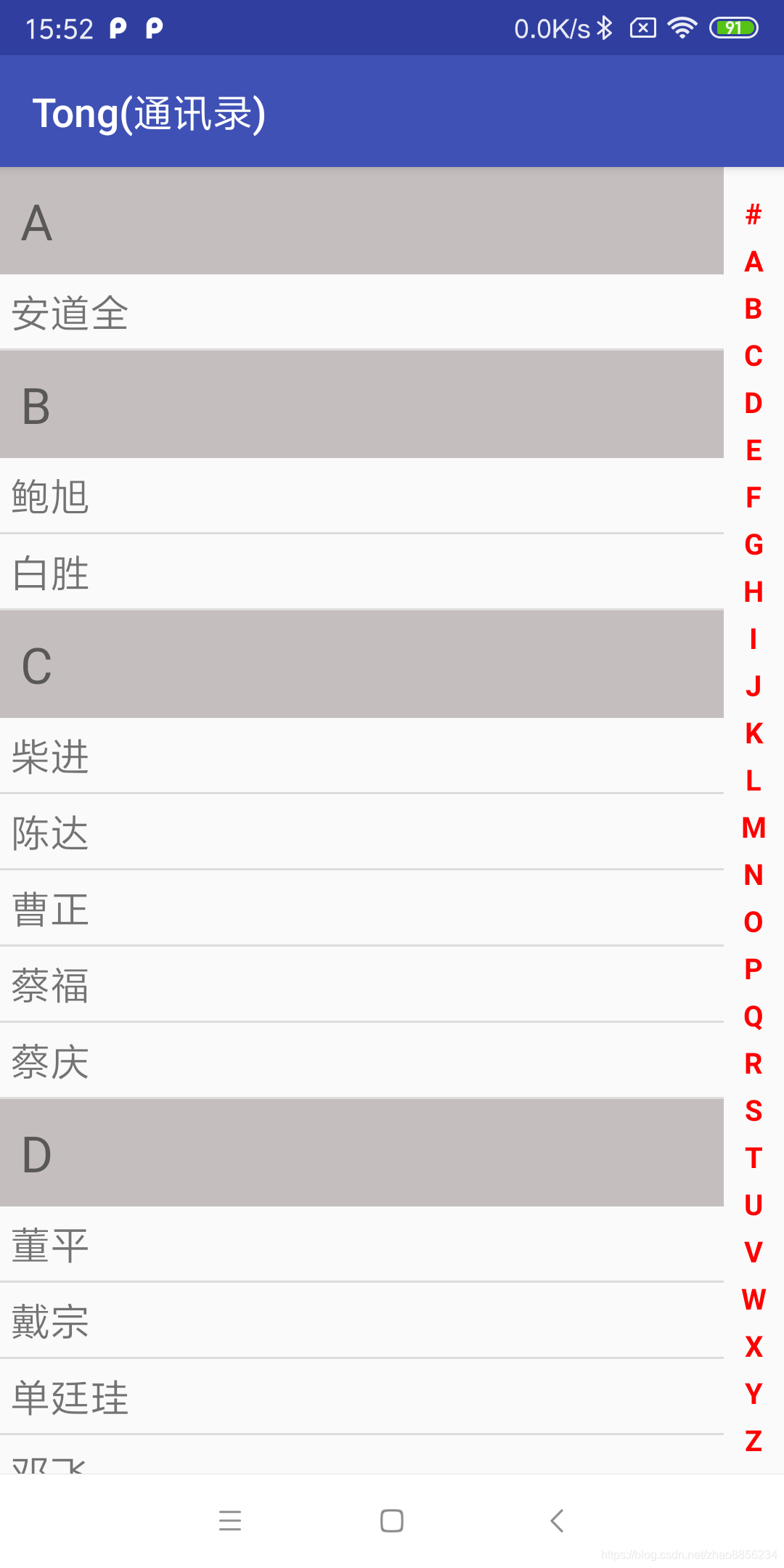Jump to letter W in index

(754, 1299)
